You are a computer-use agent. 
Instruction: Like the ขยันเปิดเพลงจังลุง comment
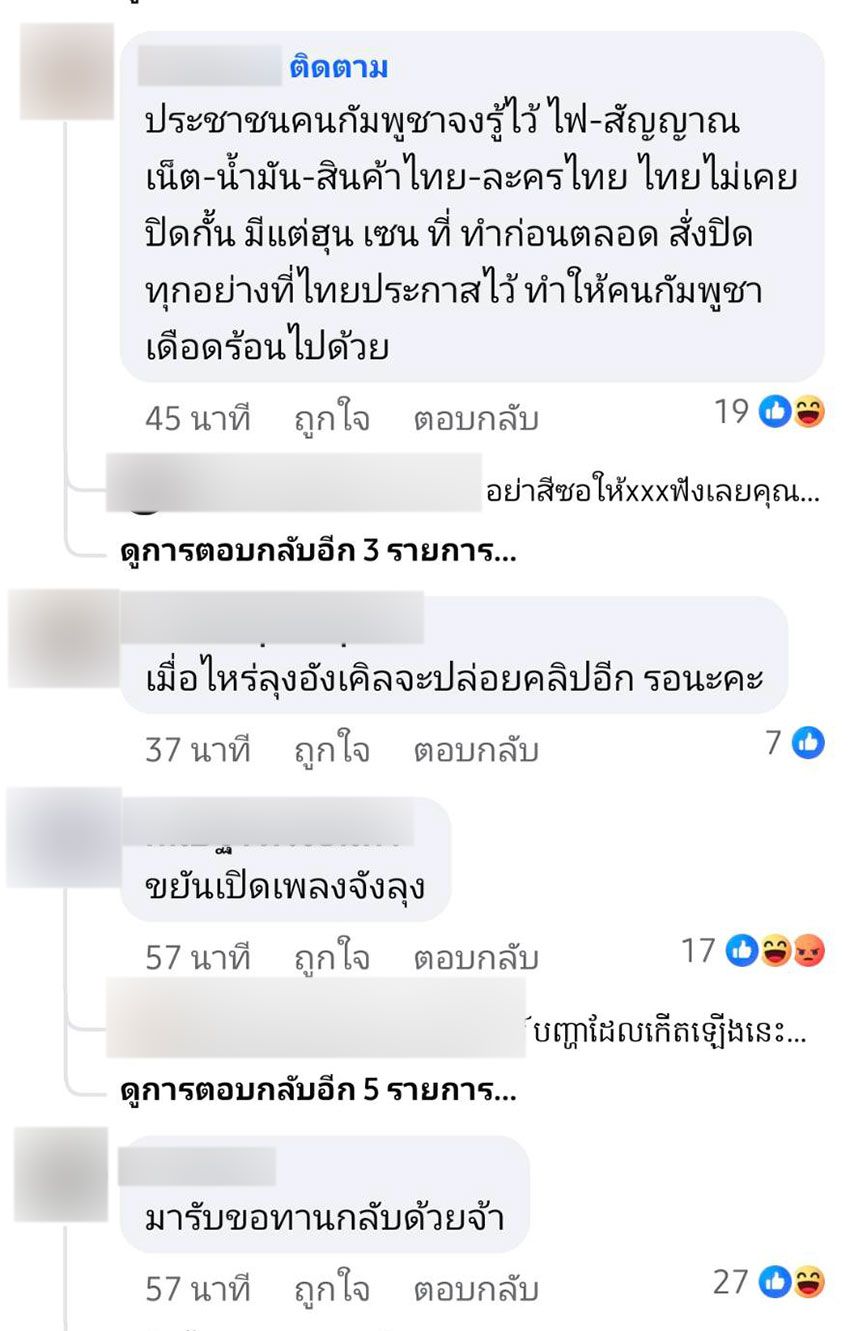pos(331,958)
